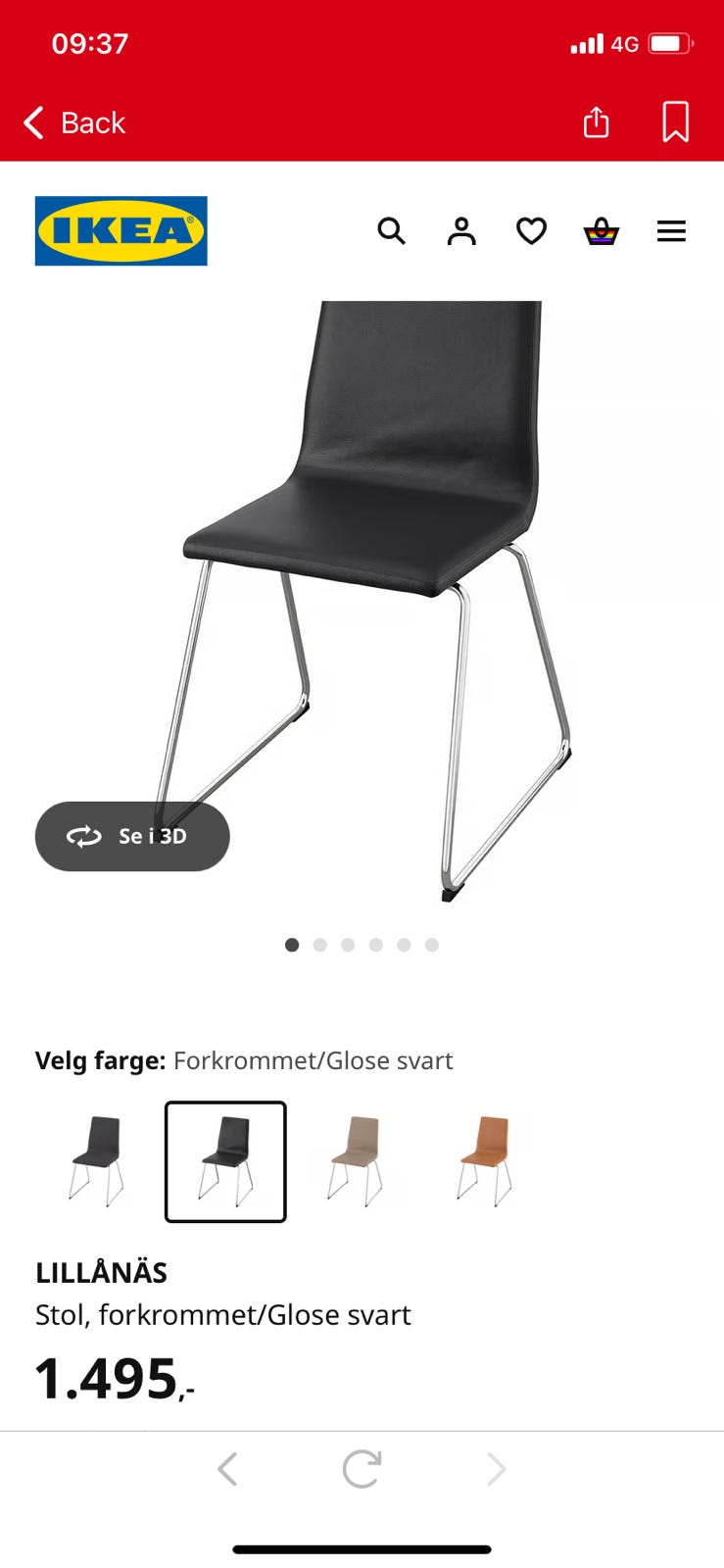This screenshot has height=1568, width=724.
Task: Open the user account profile
Action: [x=461, y=231]
